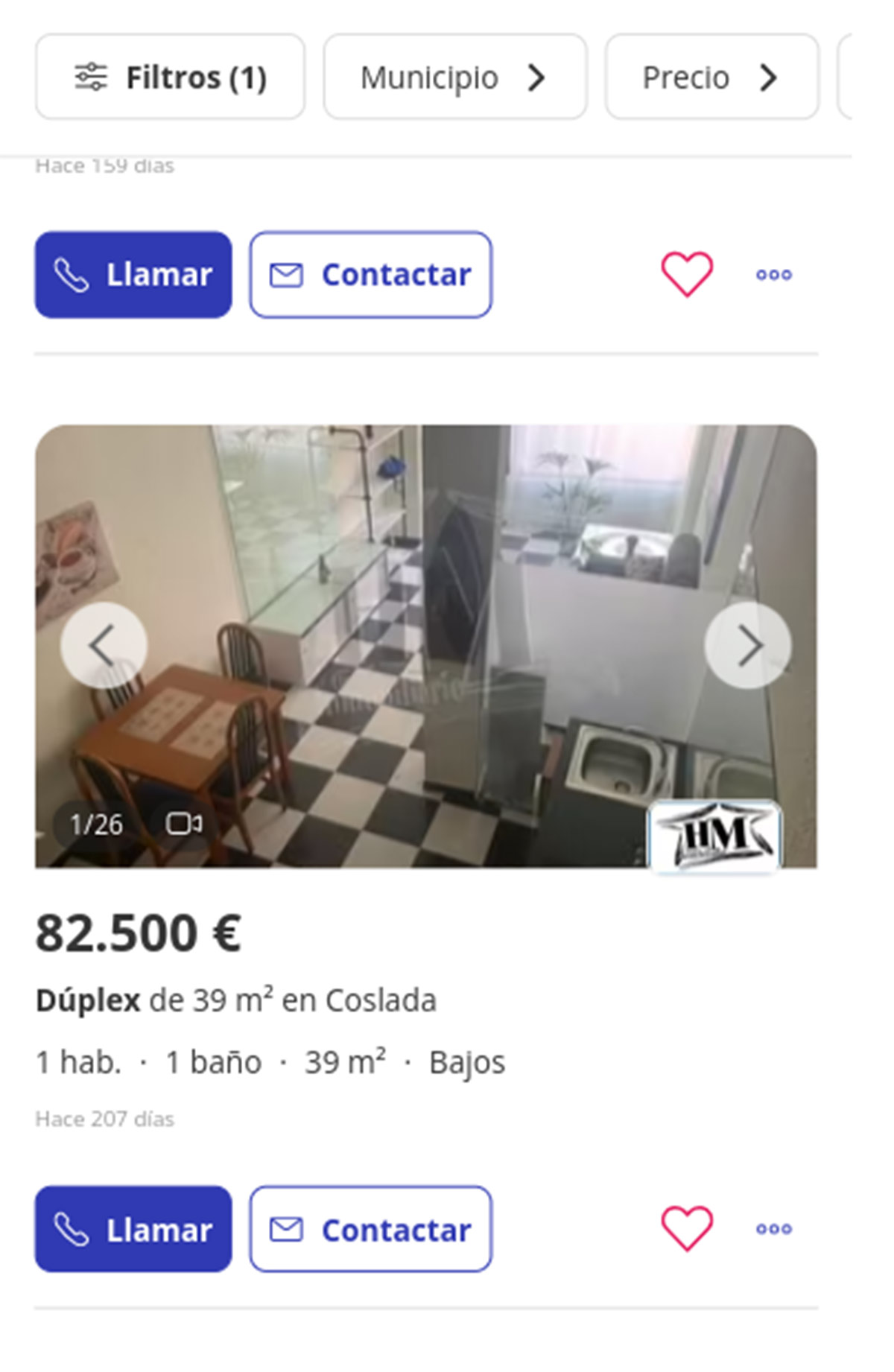Tap Contactar for the 159-day-old listing
This screenshot has width=894, height=1372.
click(x=370, y=275)
